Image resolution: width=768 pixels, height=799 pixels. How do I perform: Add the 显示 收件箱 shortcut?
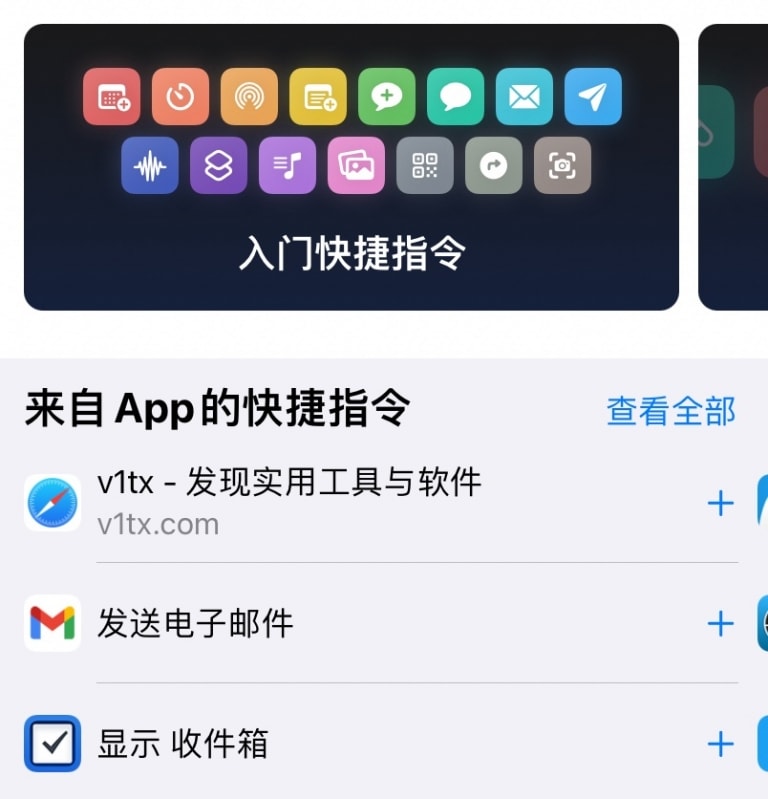(720, 744)
